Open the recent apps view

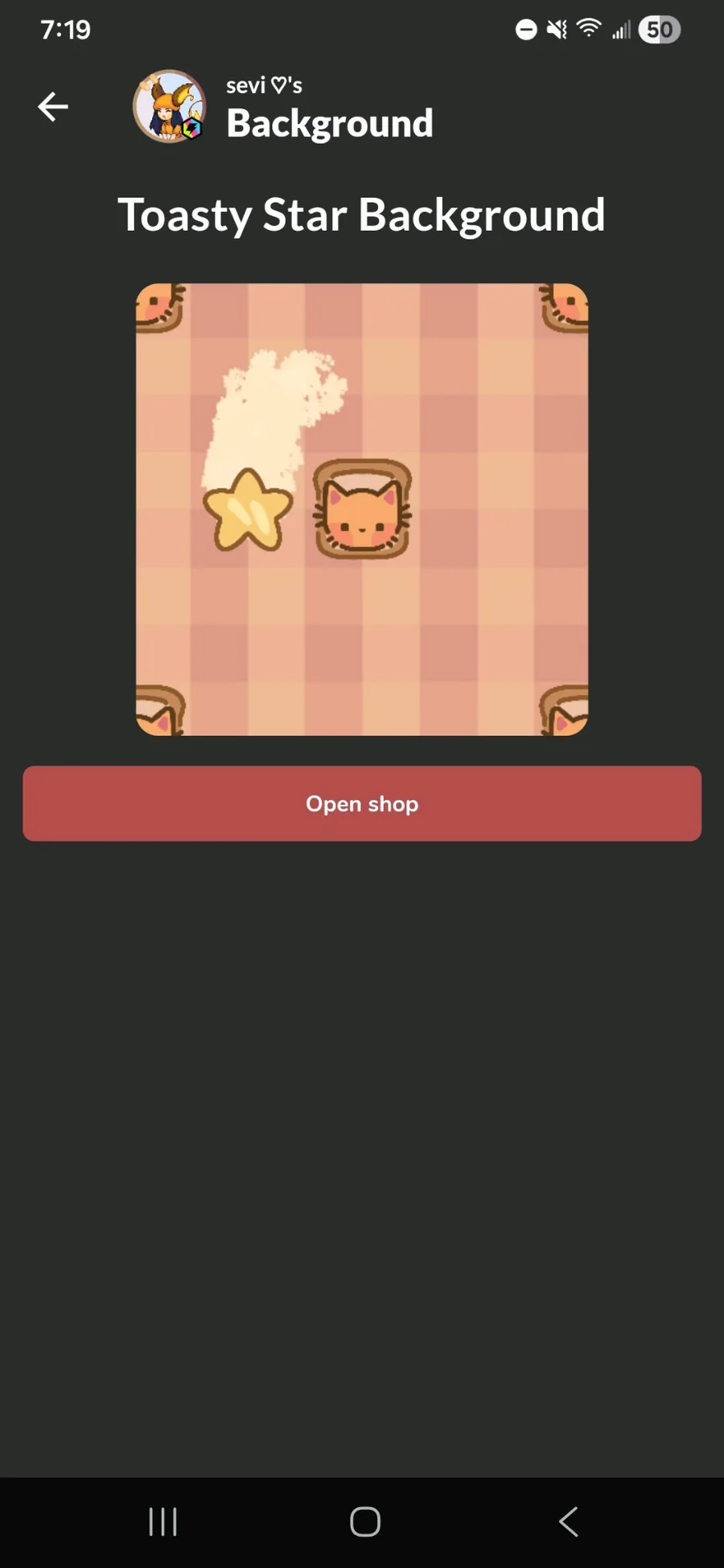(x=163, y=1521)
